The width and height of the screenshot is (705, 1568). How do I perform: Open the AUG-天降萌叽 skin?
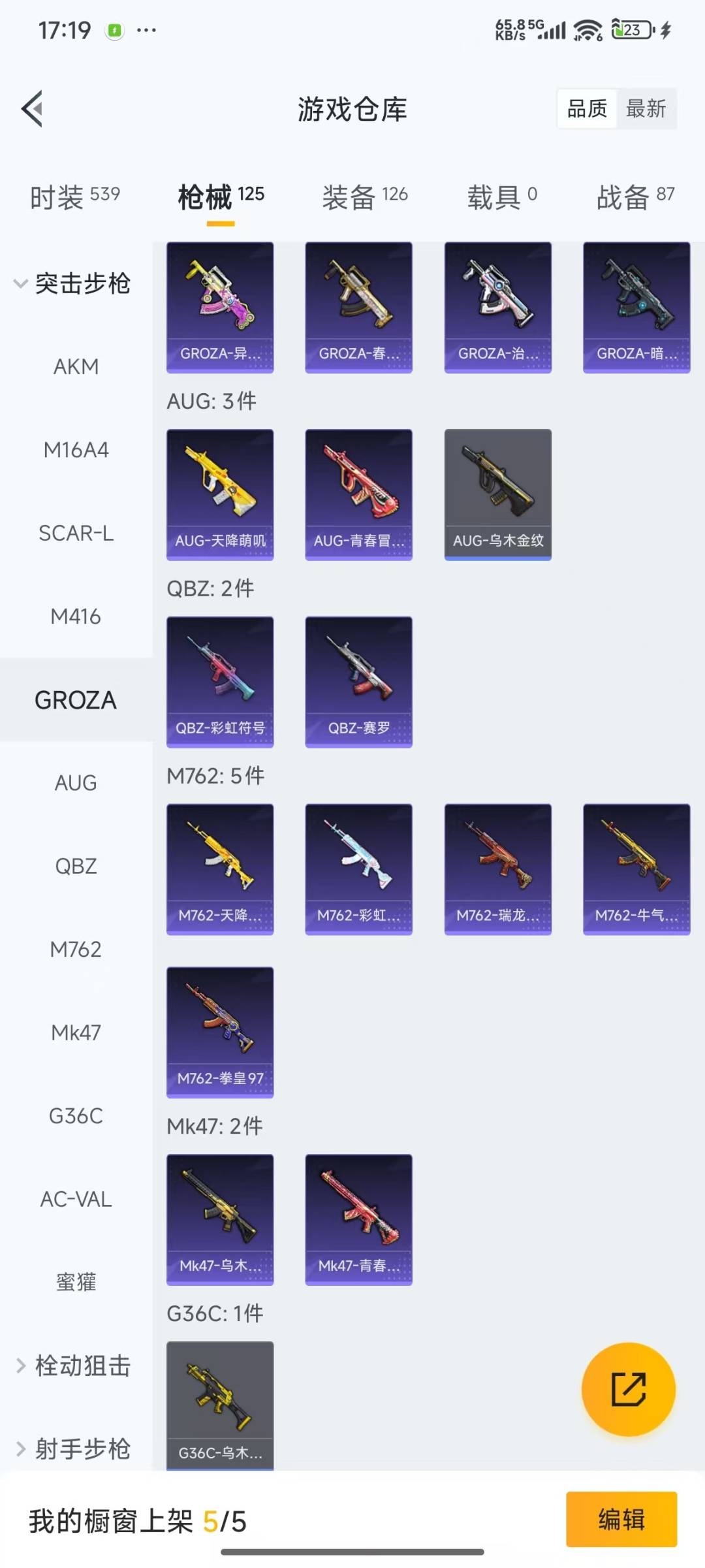coord(220,494)
